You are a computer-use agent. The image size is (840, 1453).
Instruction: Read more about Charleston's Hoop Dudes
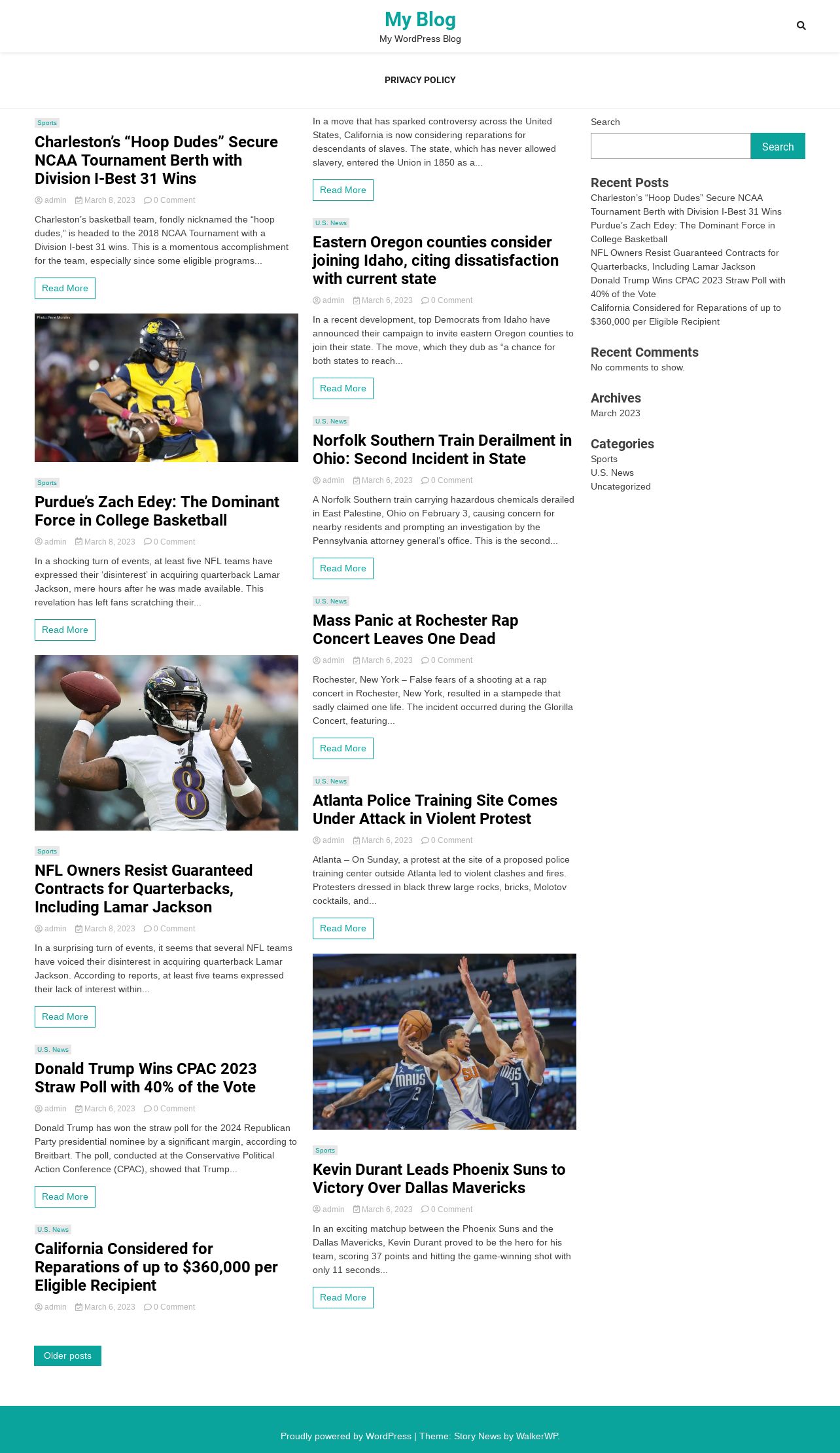pyautogui.click(x=65, y=288)
